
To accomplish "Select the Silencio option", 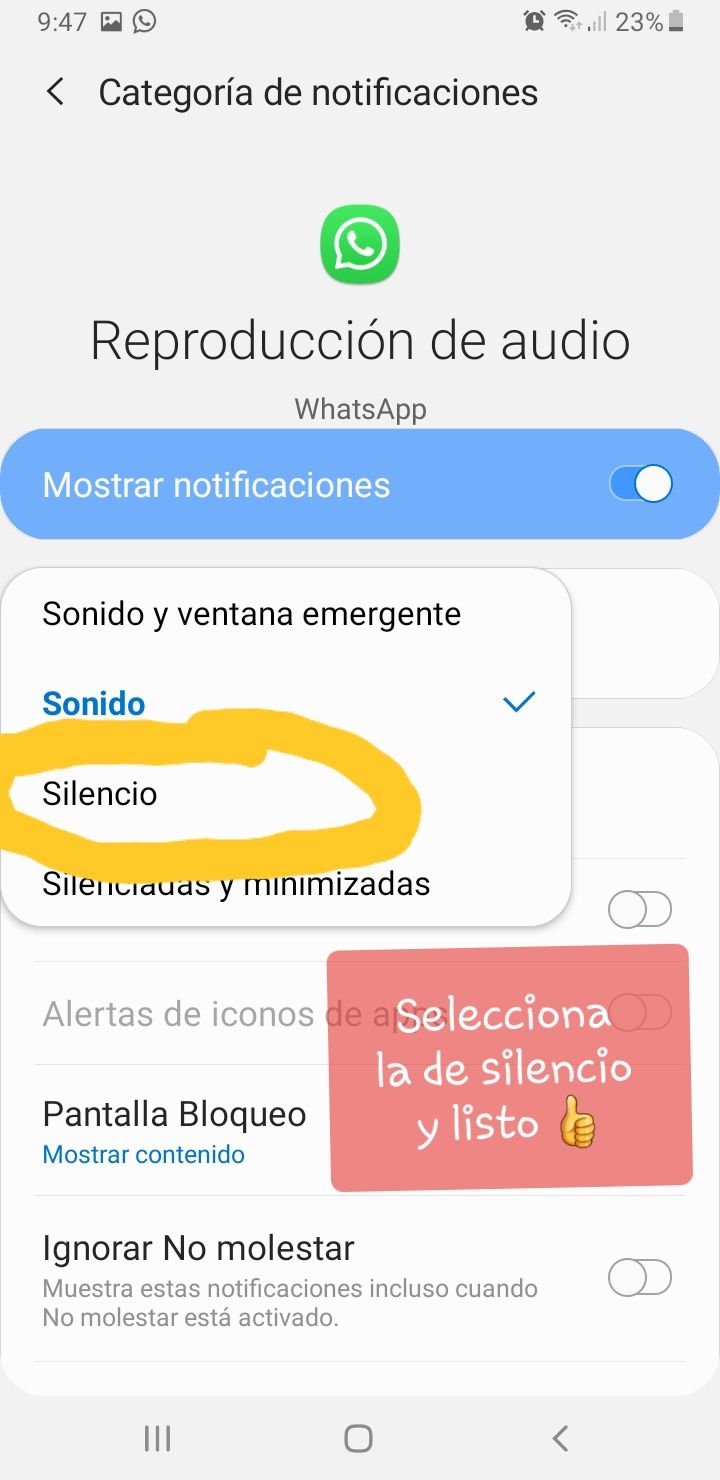I will click(100, 794).
